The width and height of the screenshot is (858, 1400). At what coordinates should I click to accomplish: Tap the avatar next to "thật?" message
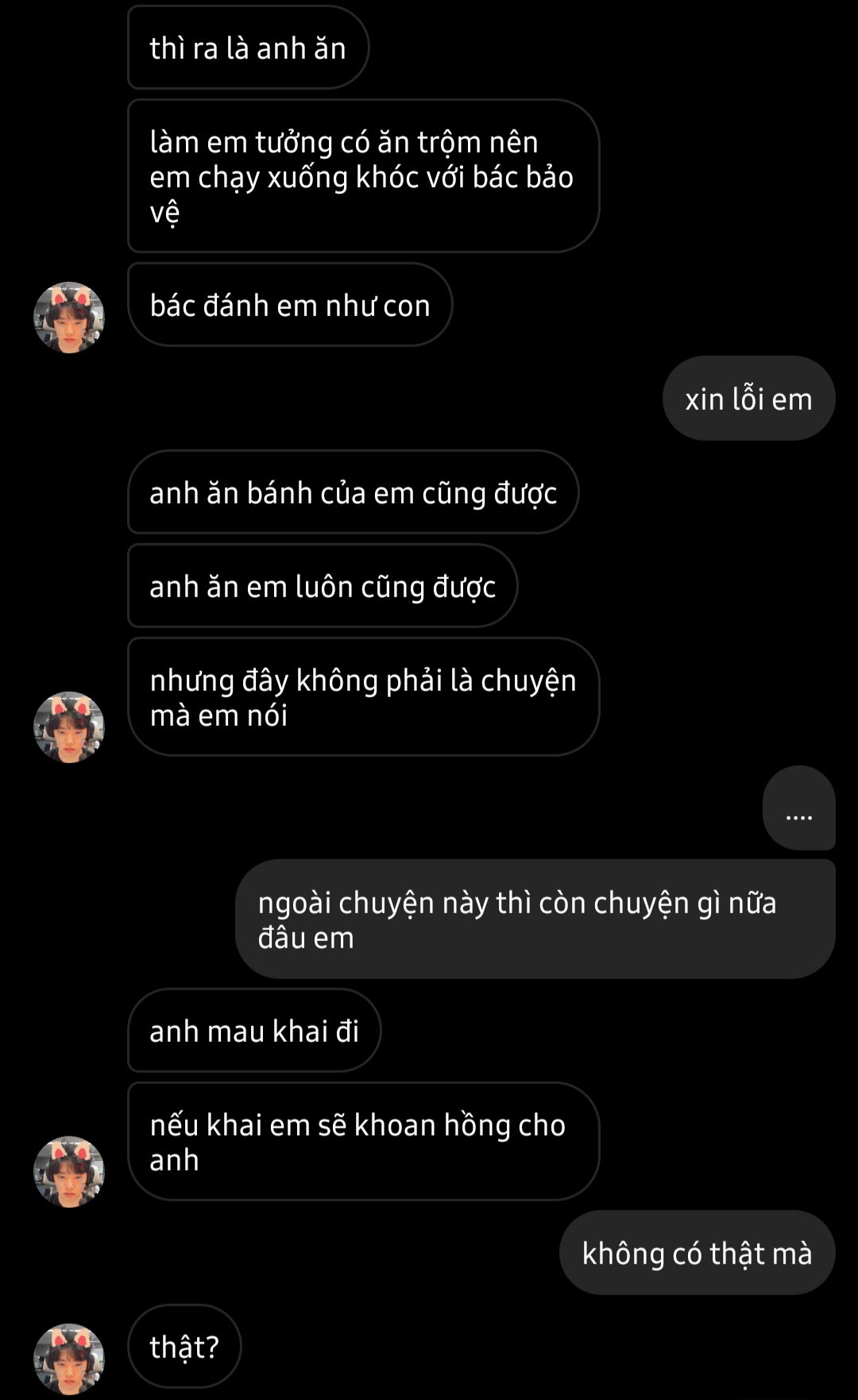[69, 1359]
